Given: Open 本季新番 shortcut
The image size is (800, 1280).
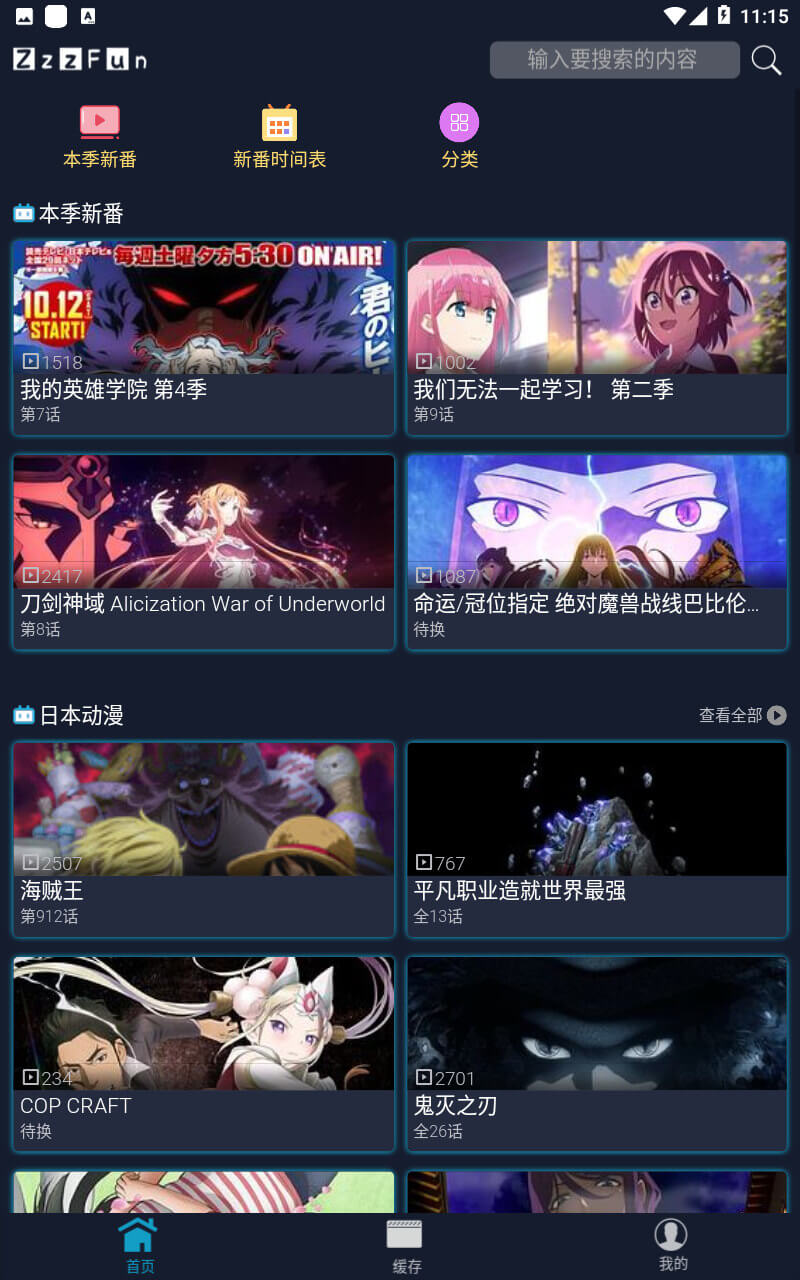Looking at the screenshot, I should point(100,137).
